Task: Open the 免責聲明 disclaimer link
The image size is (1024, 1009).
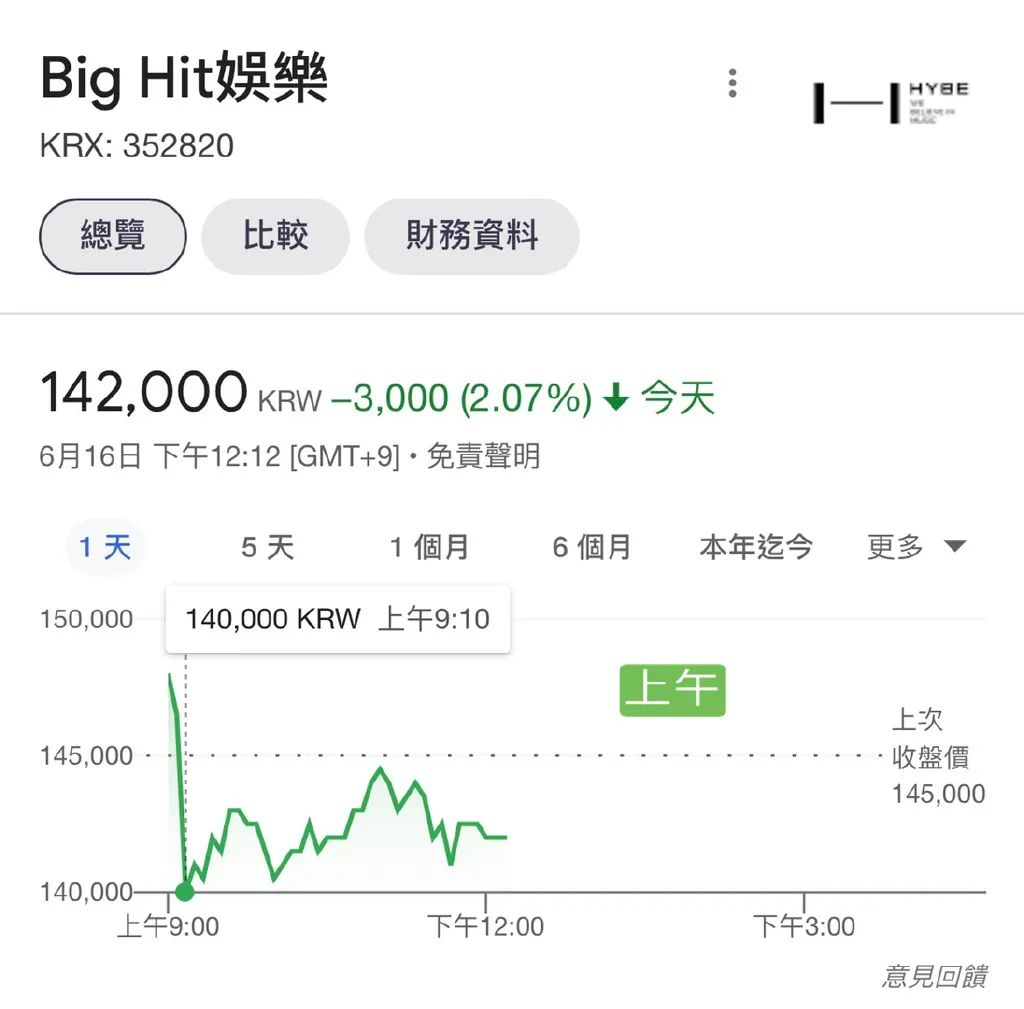Action: (483, 457)
